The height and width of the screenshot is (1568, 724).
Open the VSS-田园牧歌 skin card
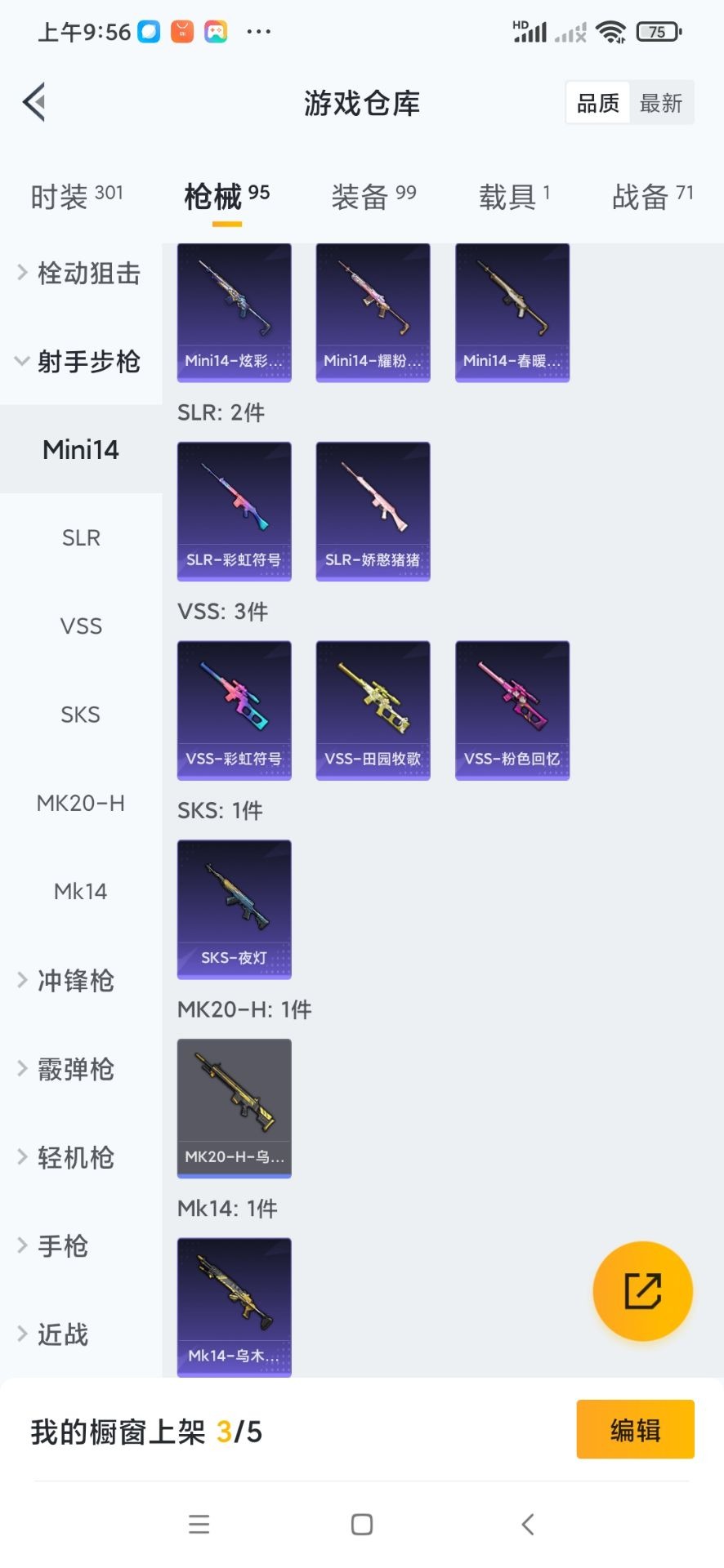[x=373, y=710]
